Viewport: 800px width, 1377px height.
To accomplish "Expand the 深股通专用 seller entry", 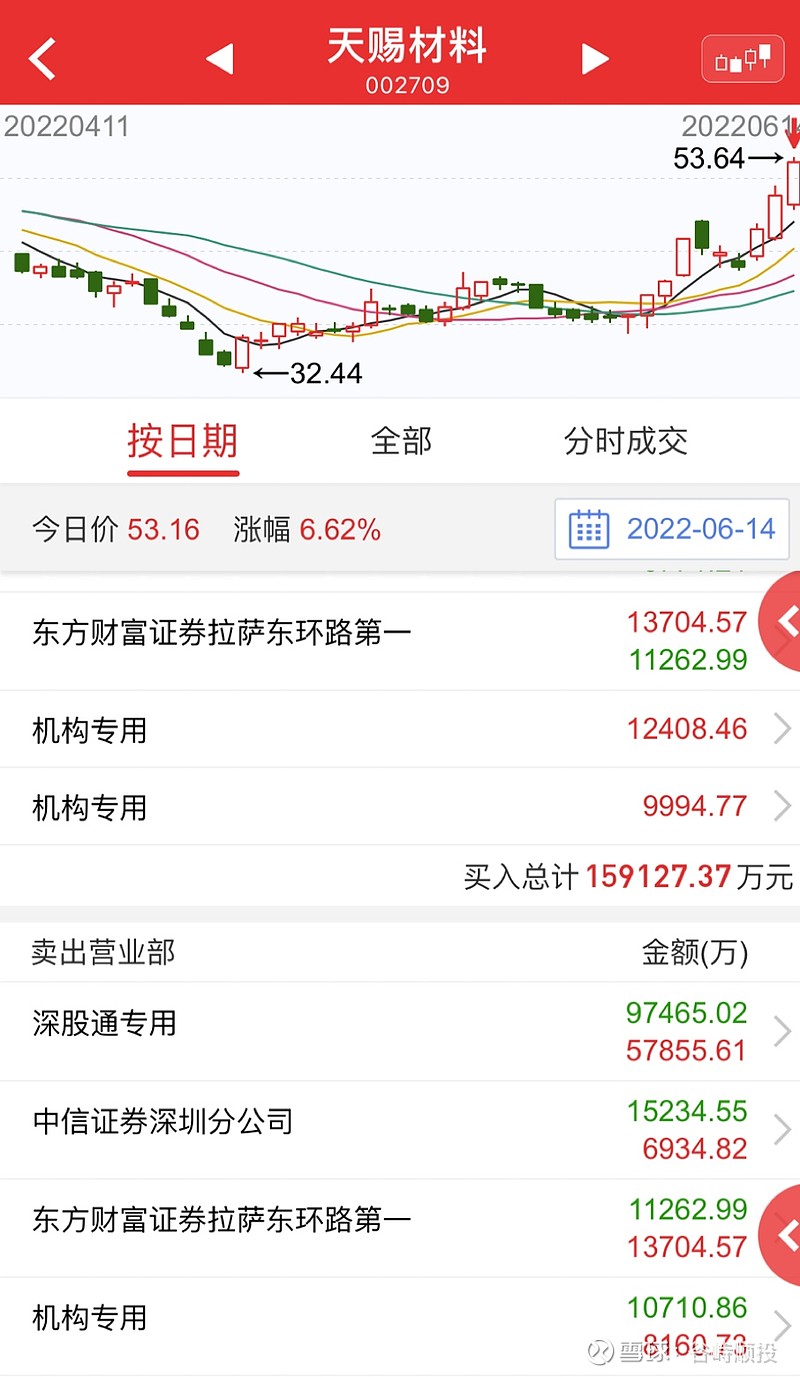I will [x=400, y=1032].
